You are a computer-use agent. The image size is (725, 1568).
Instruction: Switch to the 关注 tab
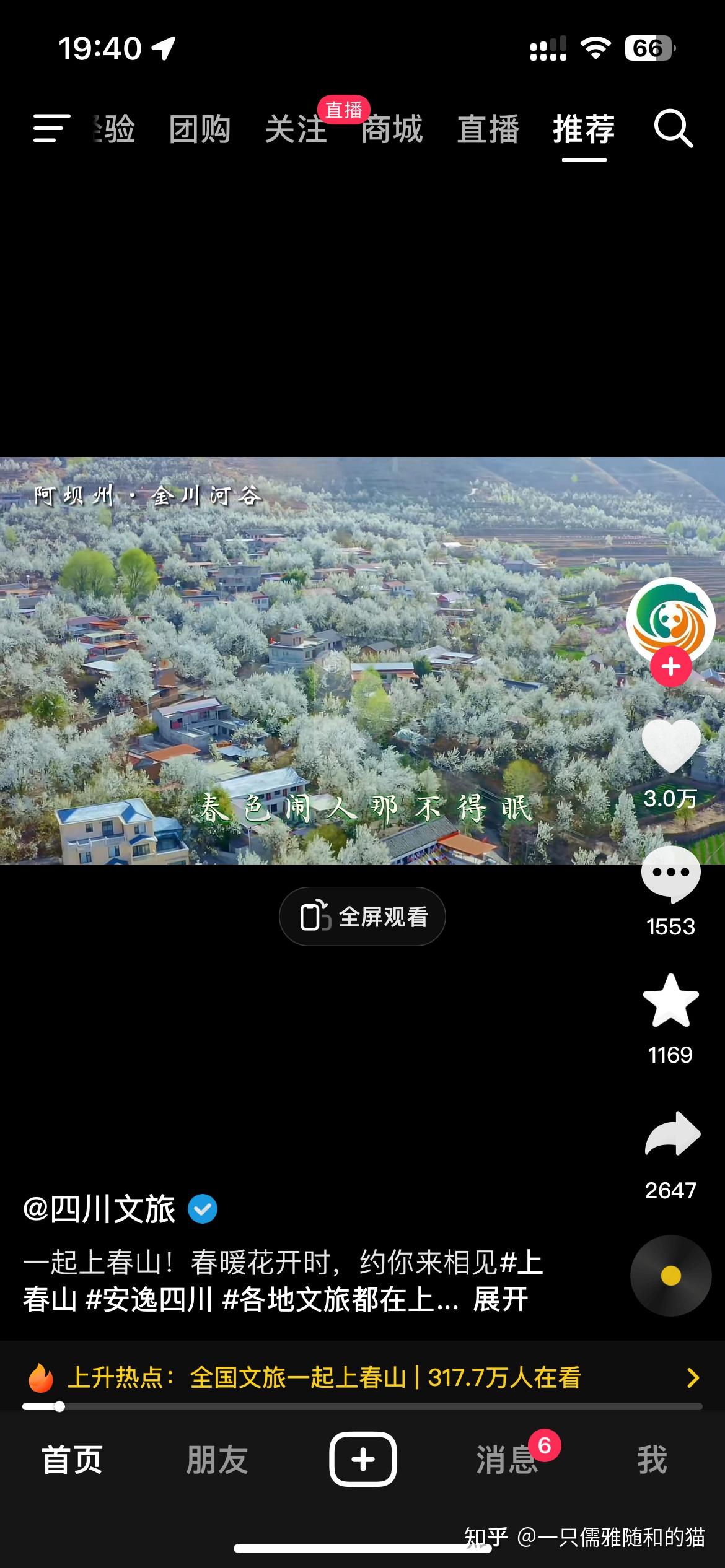[296, 129]
